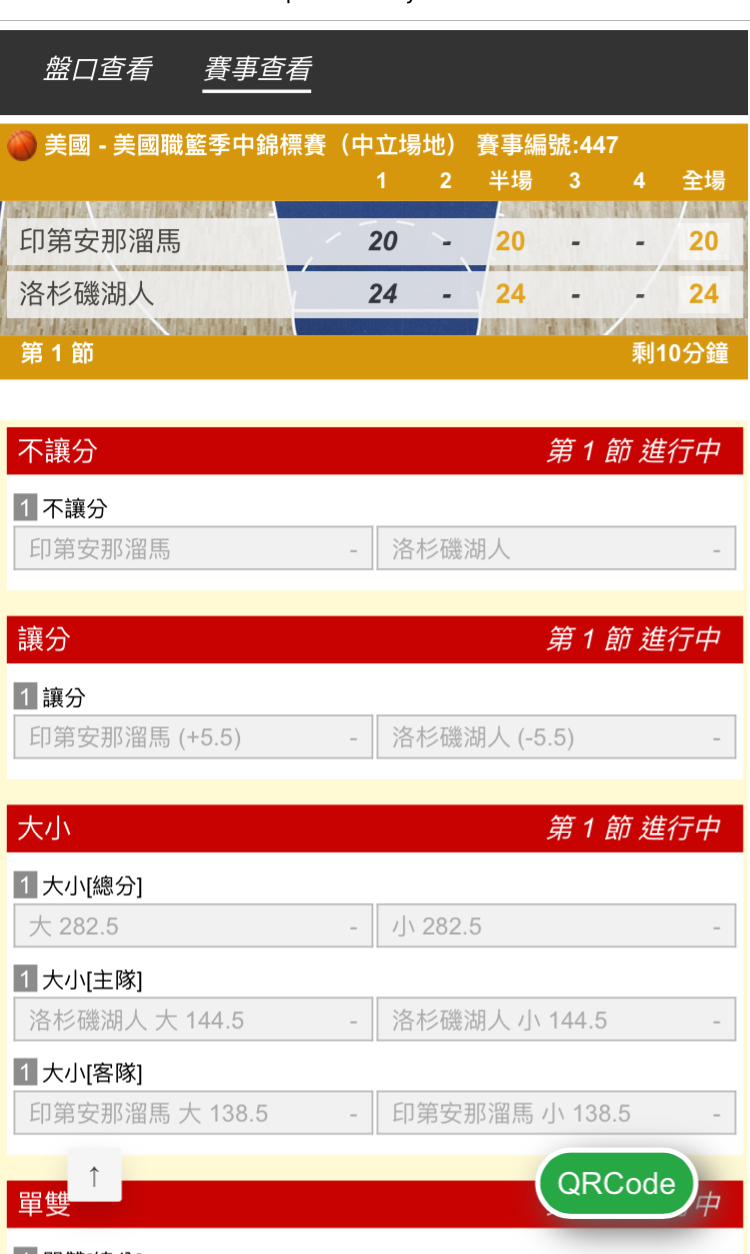Pick 洛杉磯湖人 in the 不讓分 market
Viewport: 750px width, 1254px height.
(x=556, y=549)
